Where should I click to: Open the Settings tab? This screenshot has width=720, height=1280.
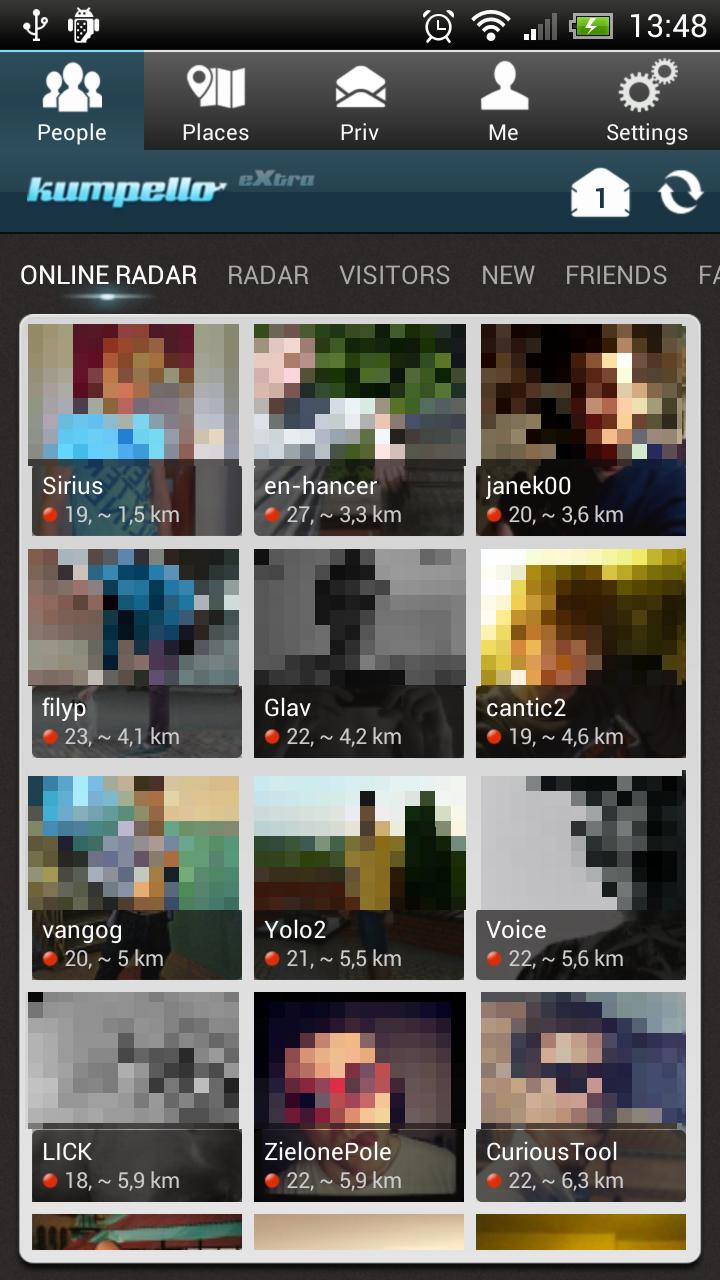point(647,102)
